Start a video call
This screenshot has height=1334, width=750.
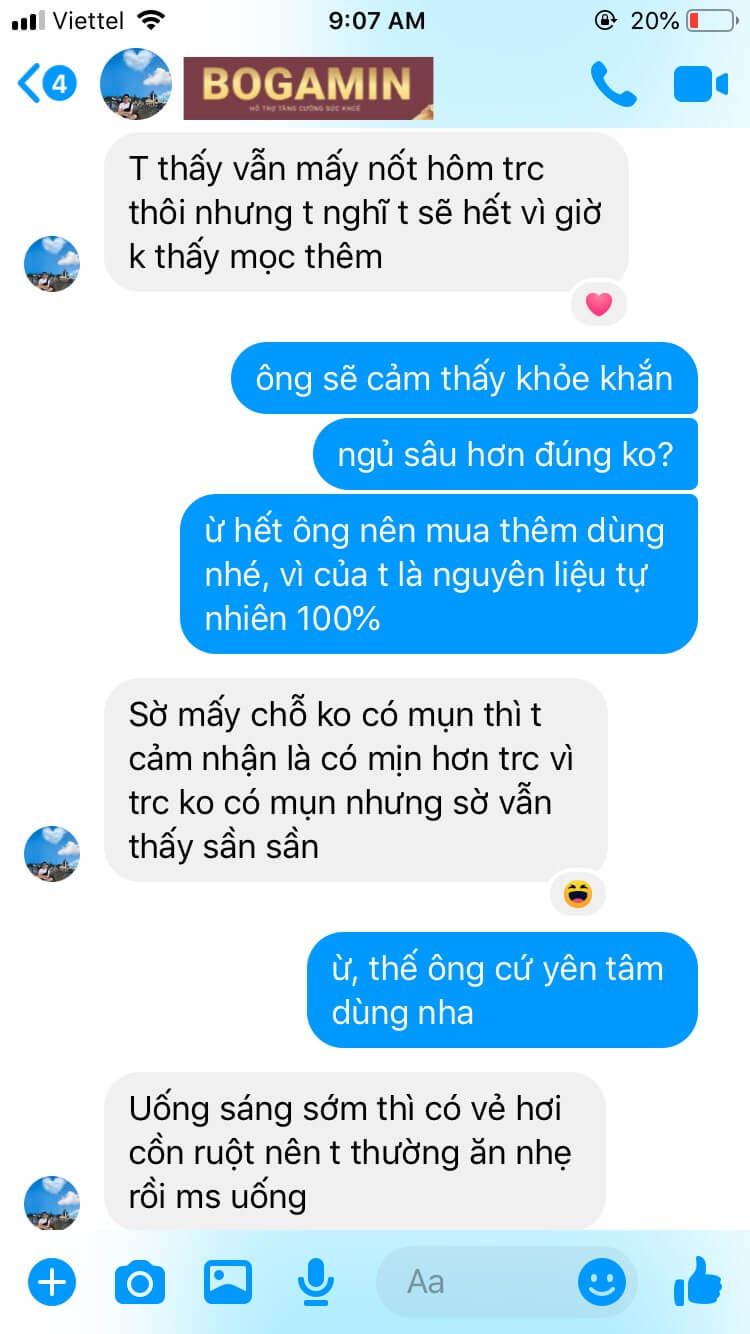click(x=700, y=85)
